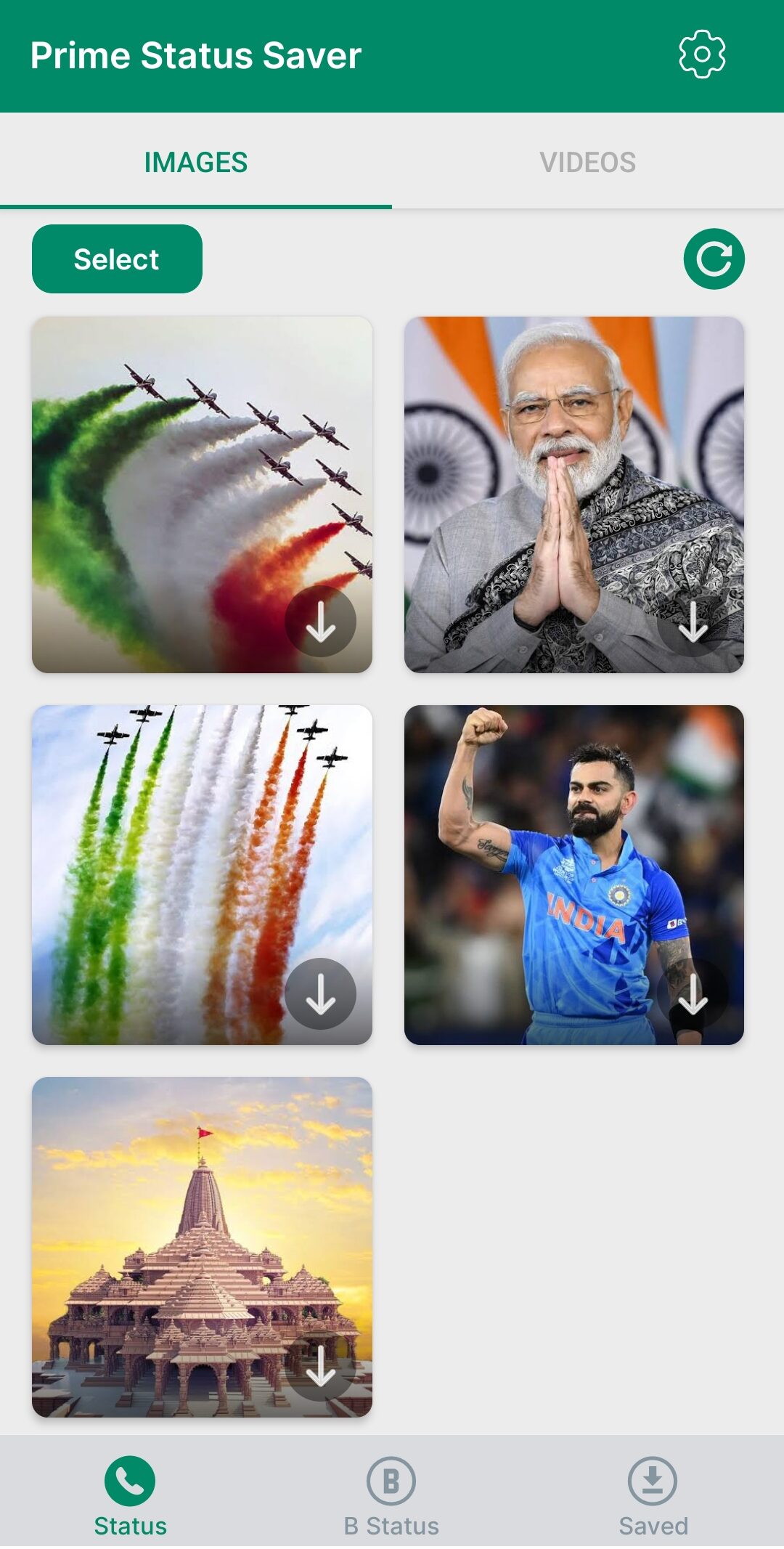Viewport: 784px width, 1549px height.
Task: Refresh the status list
Action: pyautogui.click(x=714, y=259)
